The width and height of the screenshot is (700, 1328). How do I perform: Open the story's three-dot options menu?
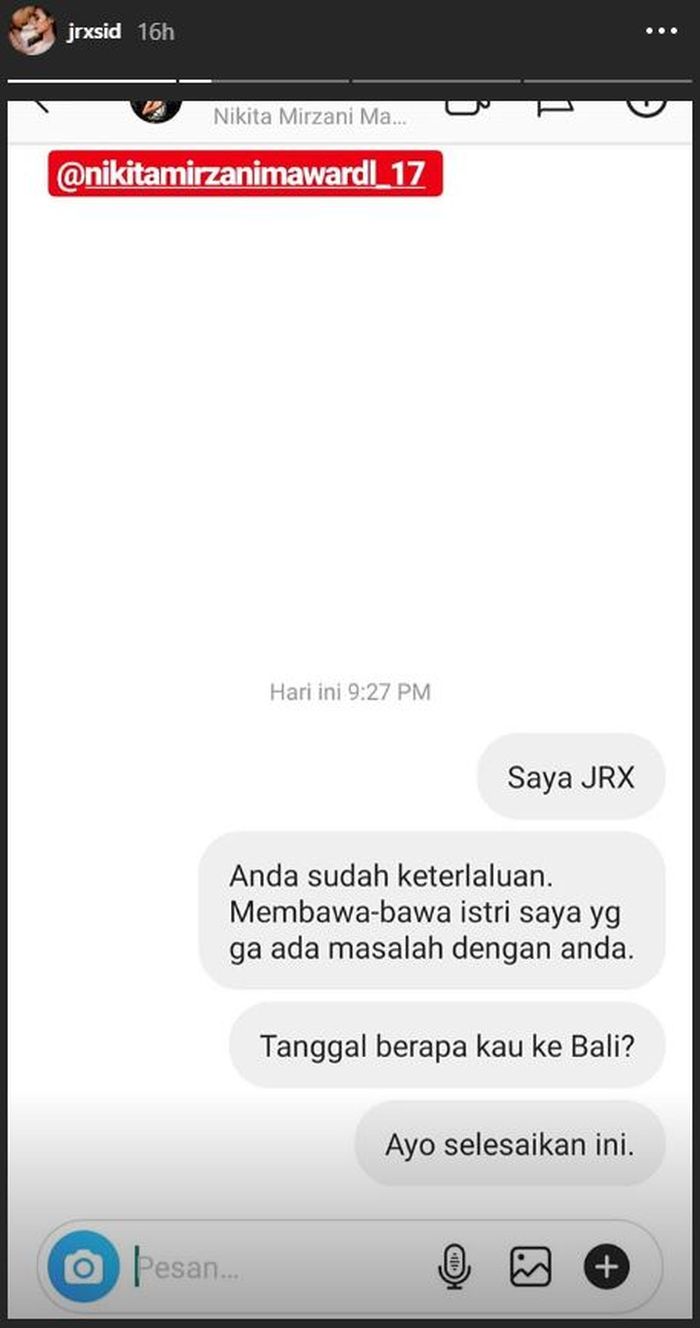661,32
